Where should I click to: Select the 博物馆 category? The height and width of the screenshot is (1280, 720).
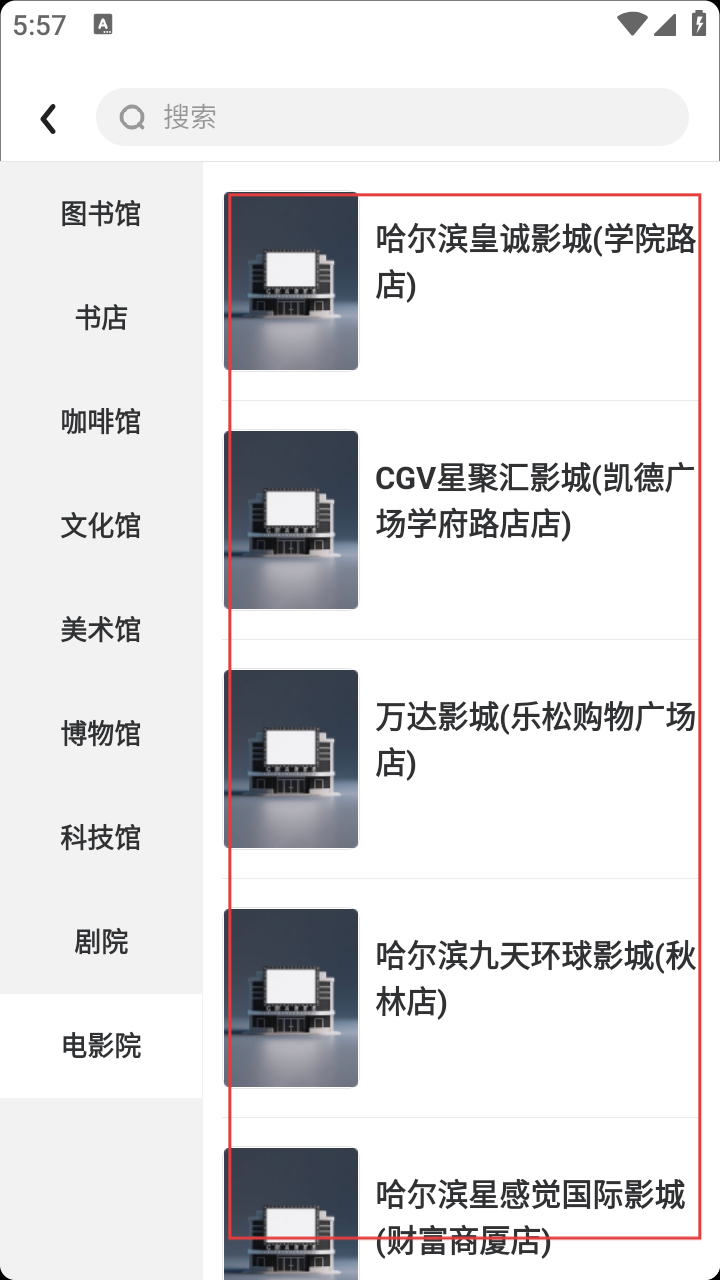101,734
